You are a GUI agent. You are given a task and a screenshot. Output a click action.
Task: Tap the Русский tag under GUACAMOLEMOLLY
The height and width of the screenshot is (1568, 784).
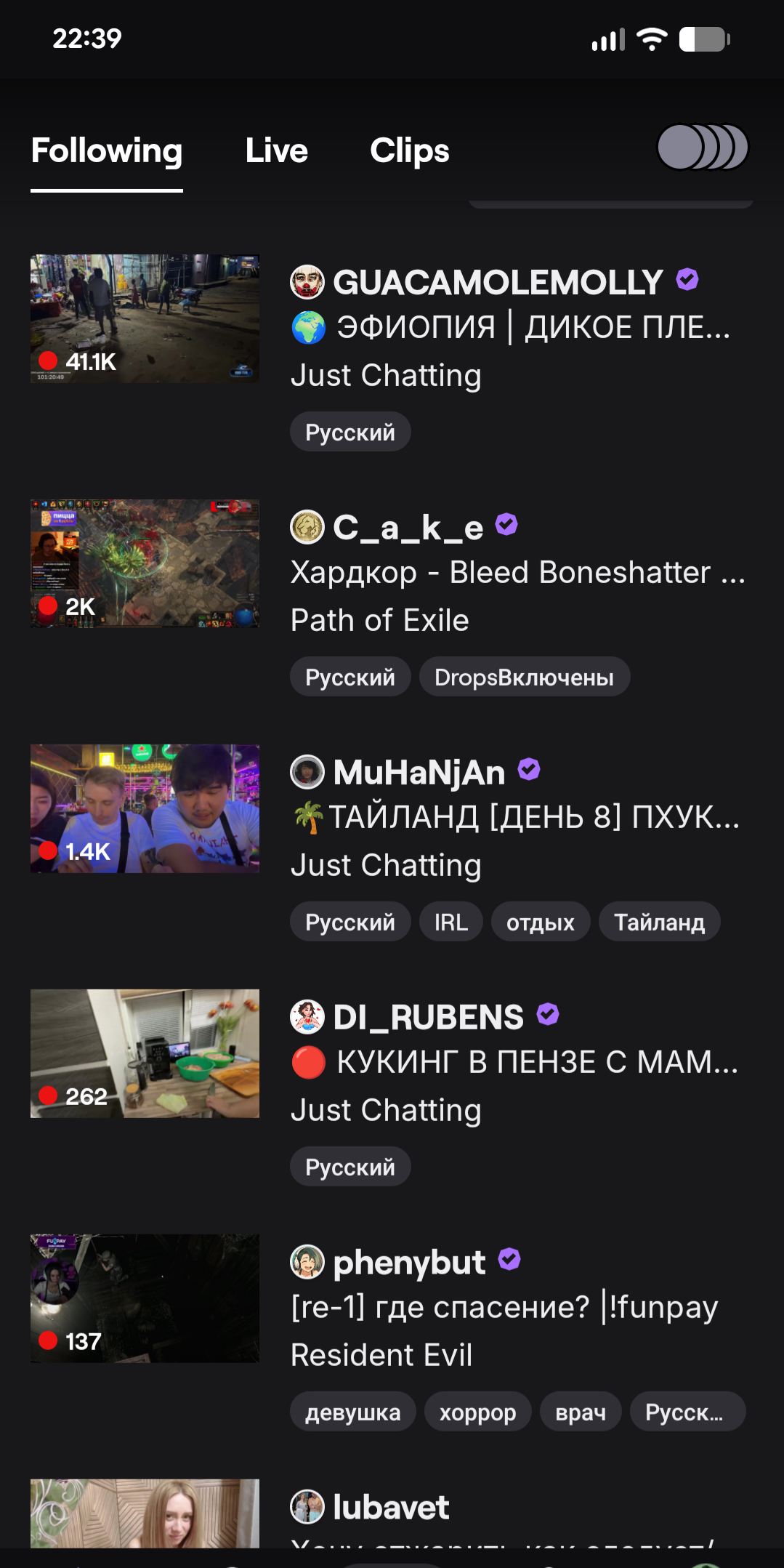pos(349,432)
